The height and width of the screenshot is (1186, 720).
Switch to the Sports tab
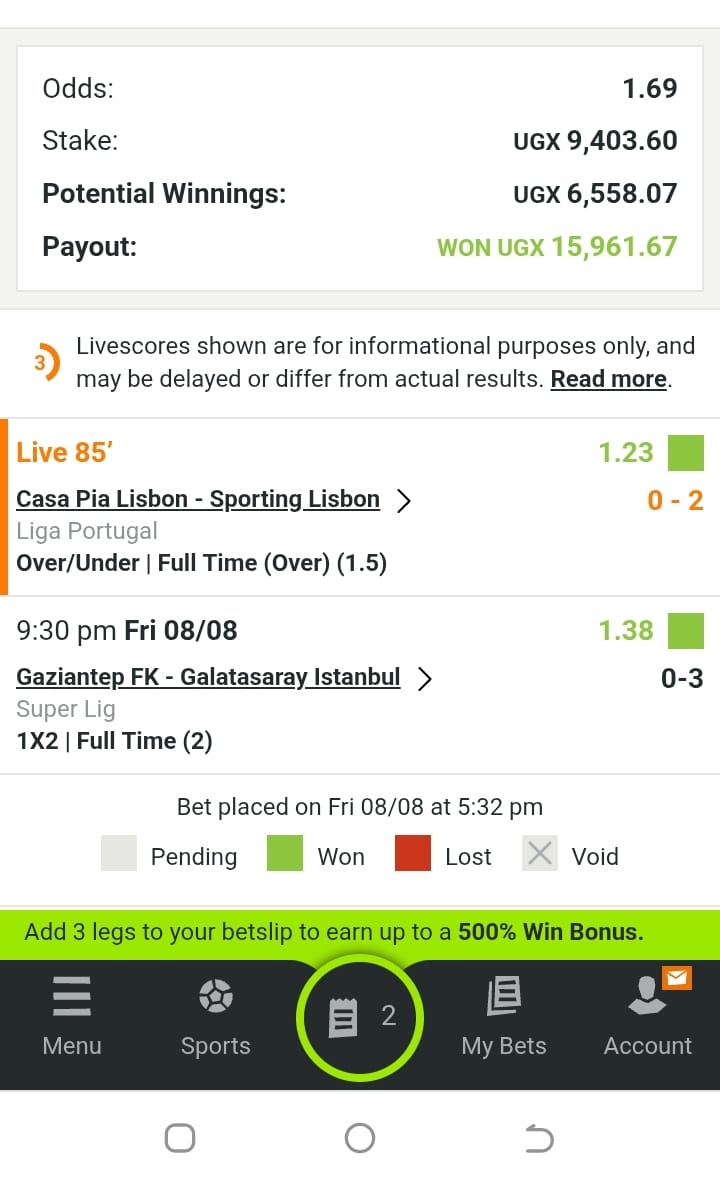pos(215,1016)
